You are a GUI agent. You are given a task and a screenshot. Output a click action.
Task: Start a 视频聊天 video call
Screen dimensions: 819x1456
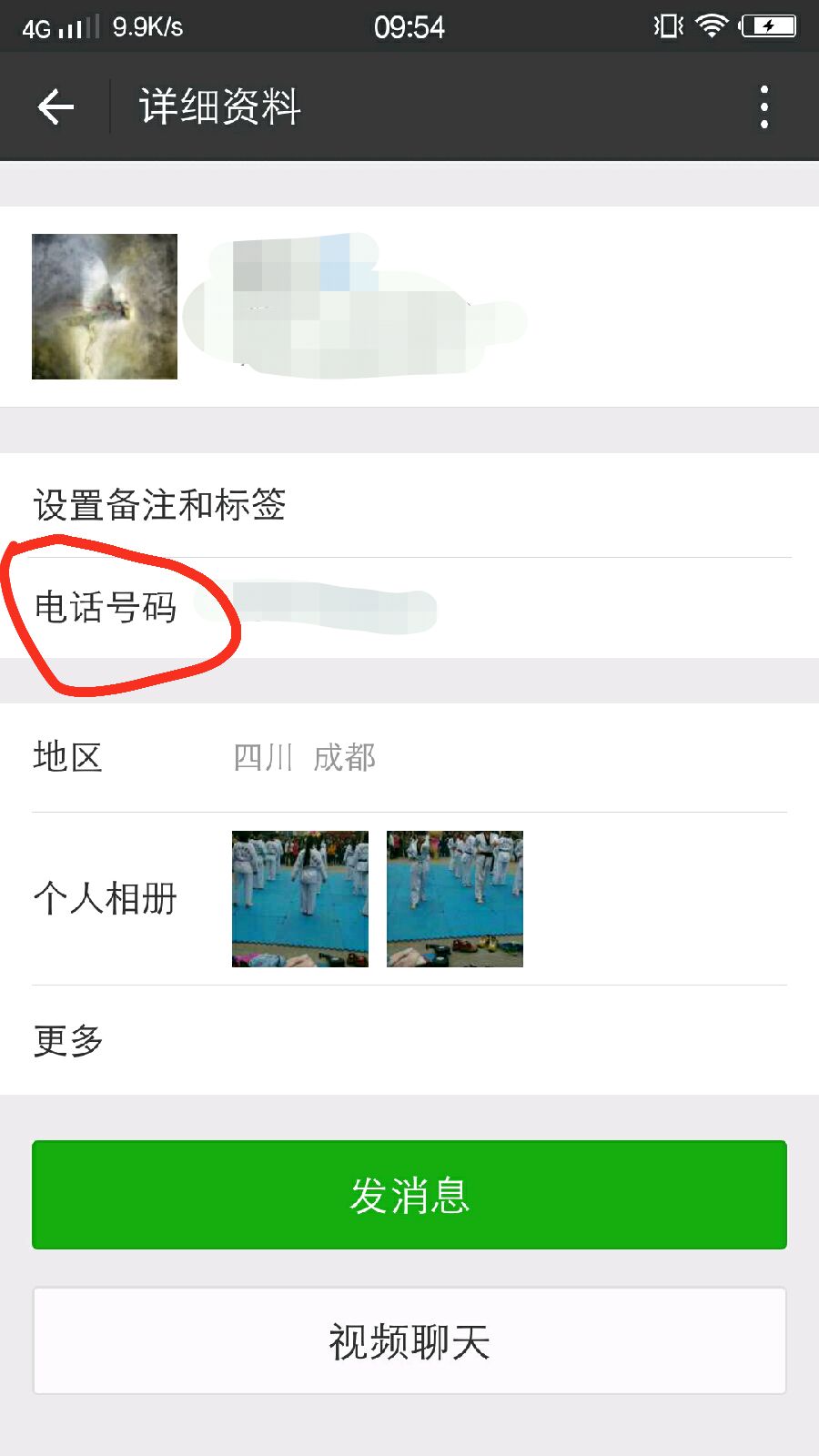click(409, 1340)
